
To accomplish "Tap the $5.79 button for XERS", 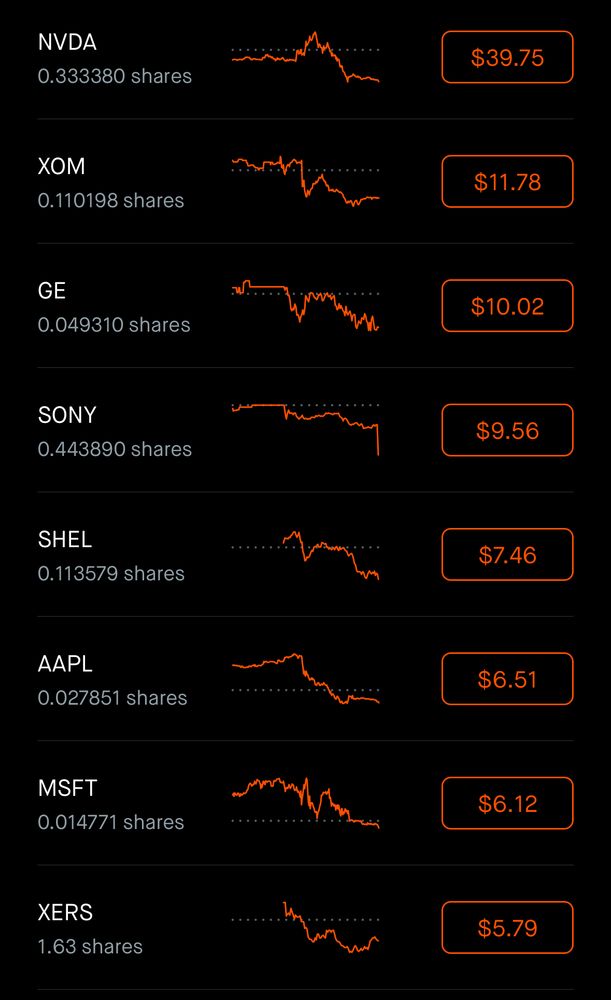I will click(507, 927).
